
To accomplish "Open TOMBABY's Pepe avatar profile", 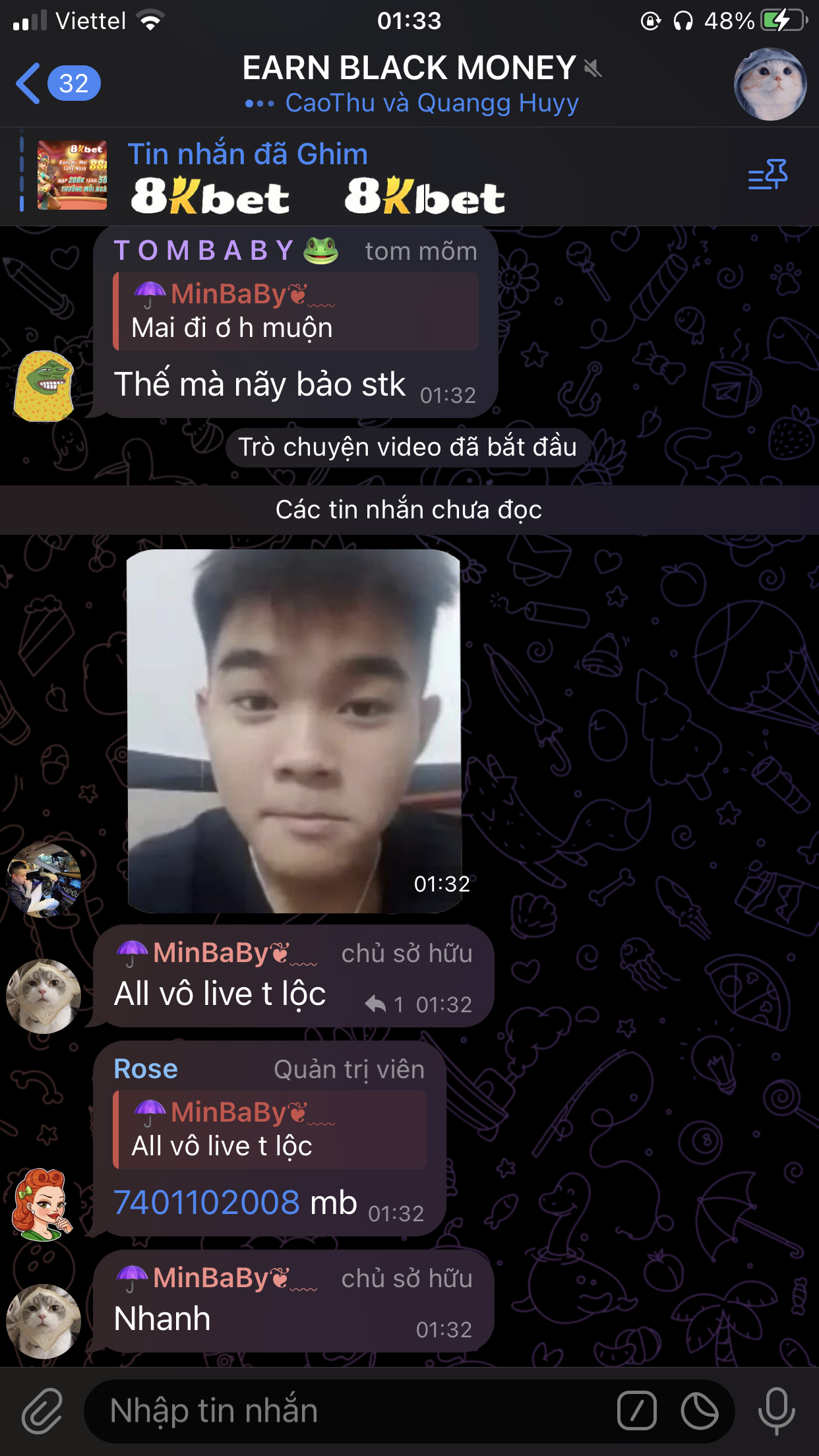I will pyautogui.click(x=44, y=386).
